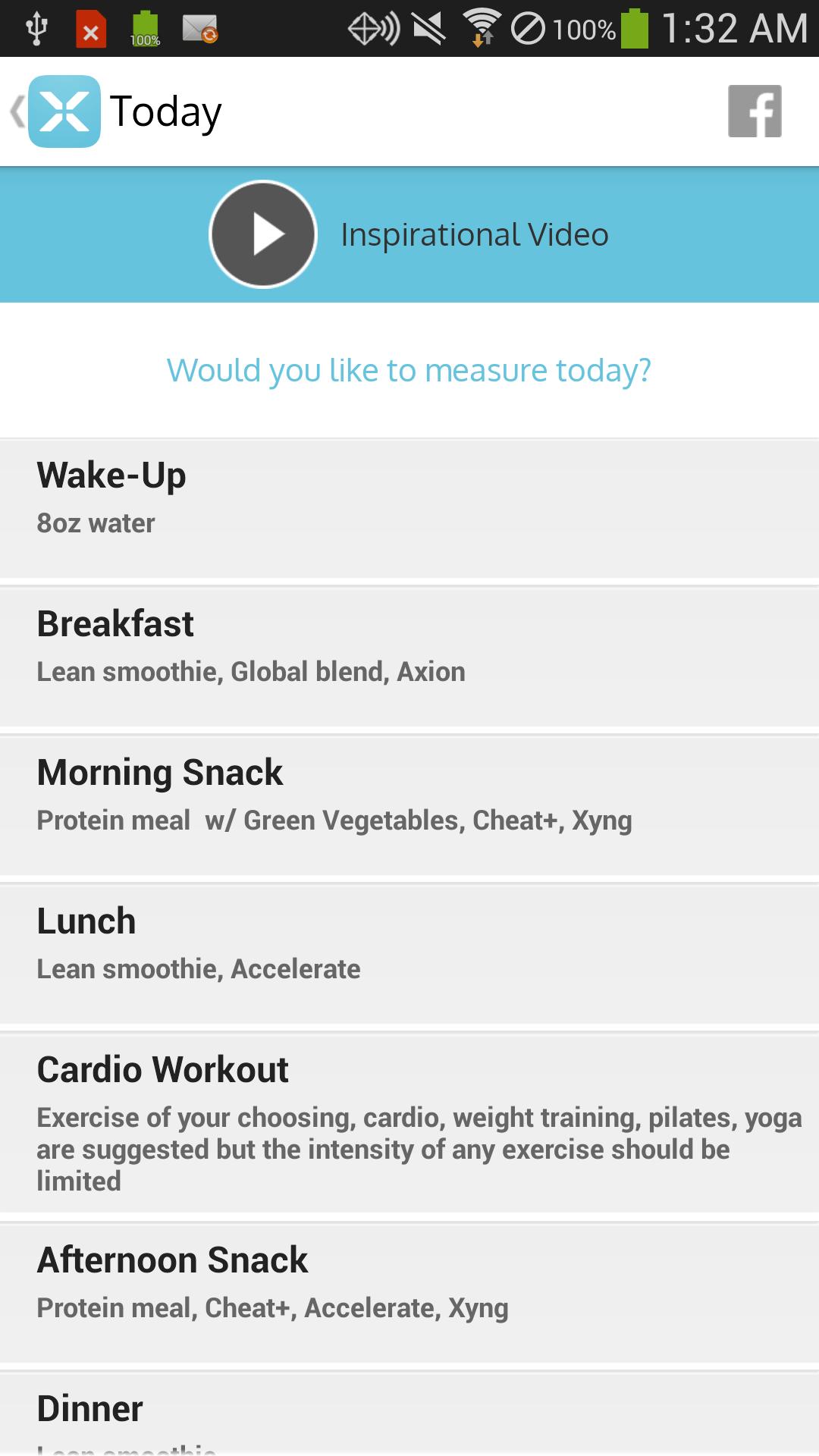Tap the email sync icon in notification bar
Screen dimensions: 819x1456
pos(200,29)
